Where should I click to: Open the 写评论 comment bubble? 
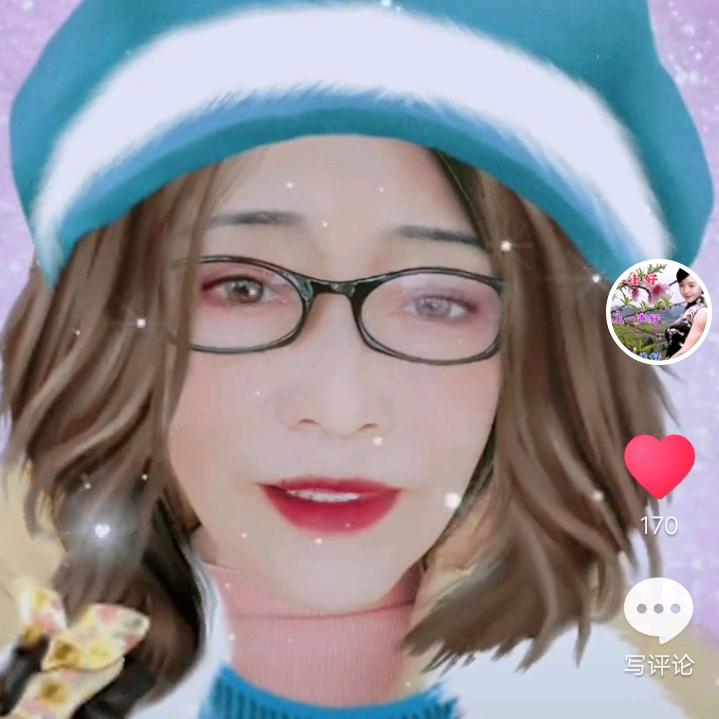point(658,610)
